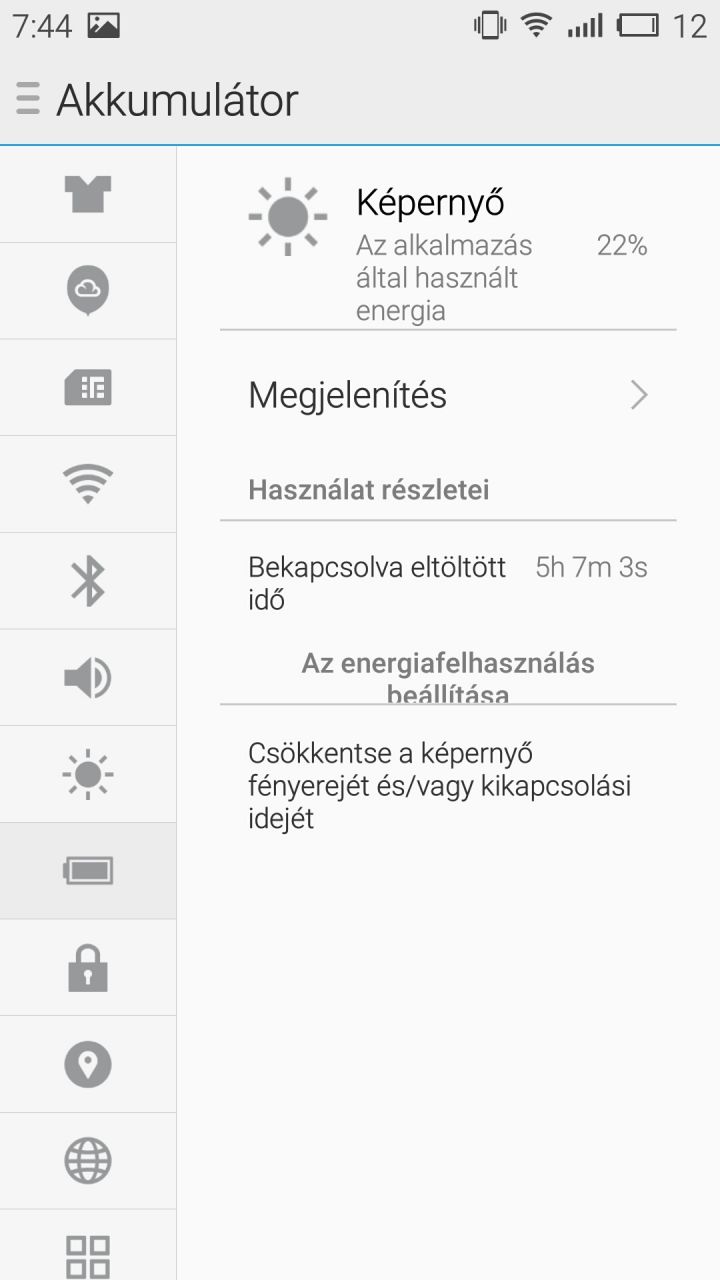Go to SIM card settings in sidebar
This screenshot has height=1280, width=720.
click(88, 387)
